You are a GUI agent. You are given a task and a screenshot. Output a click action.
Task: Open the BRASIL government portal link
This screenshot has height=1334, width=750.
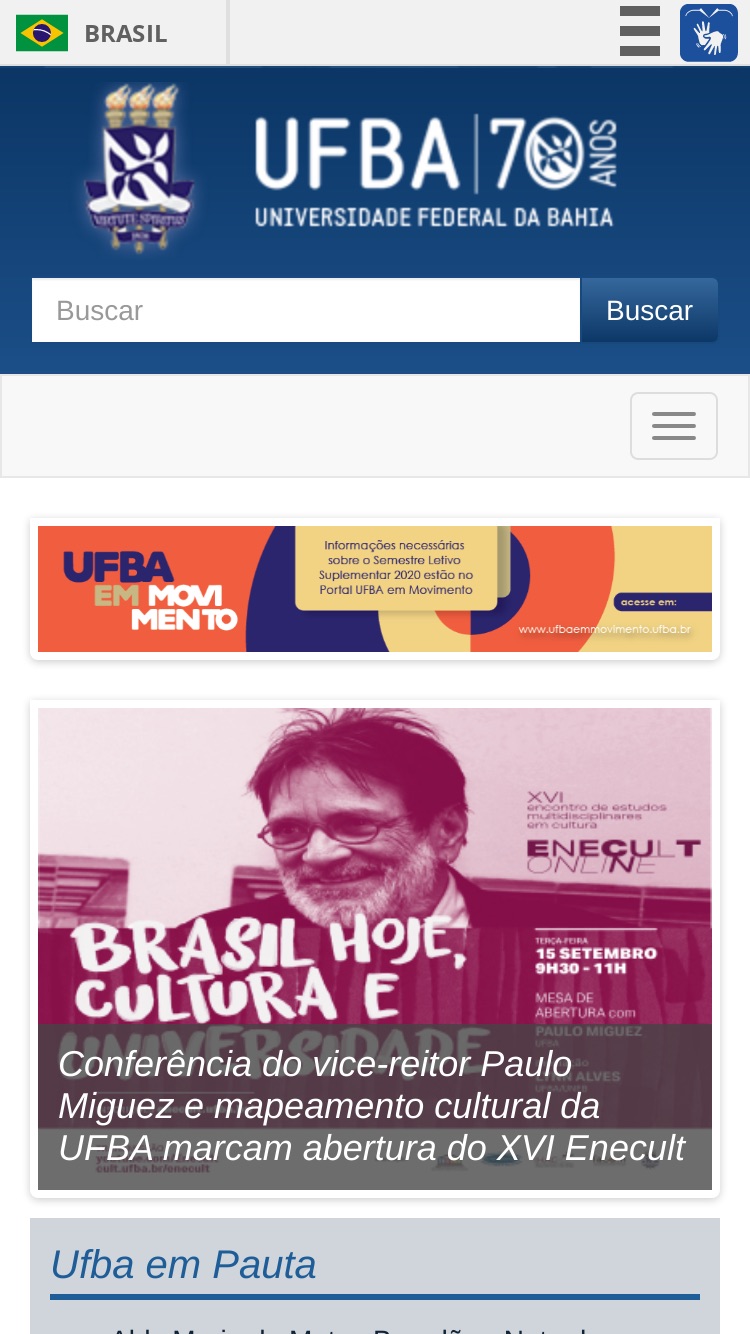click(92, 33)
